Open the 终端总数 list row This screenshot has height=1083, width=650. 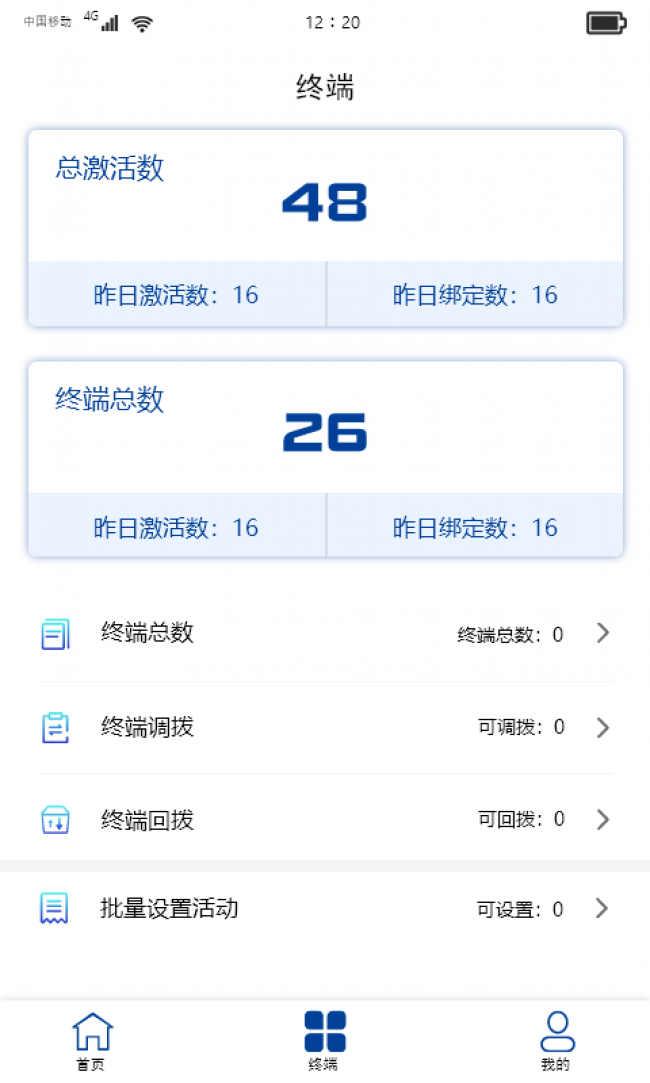[325, 633]
